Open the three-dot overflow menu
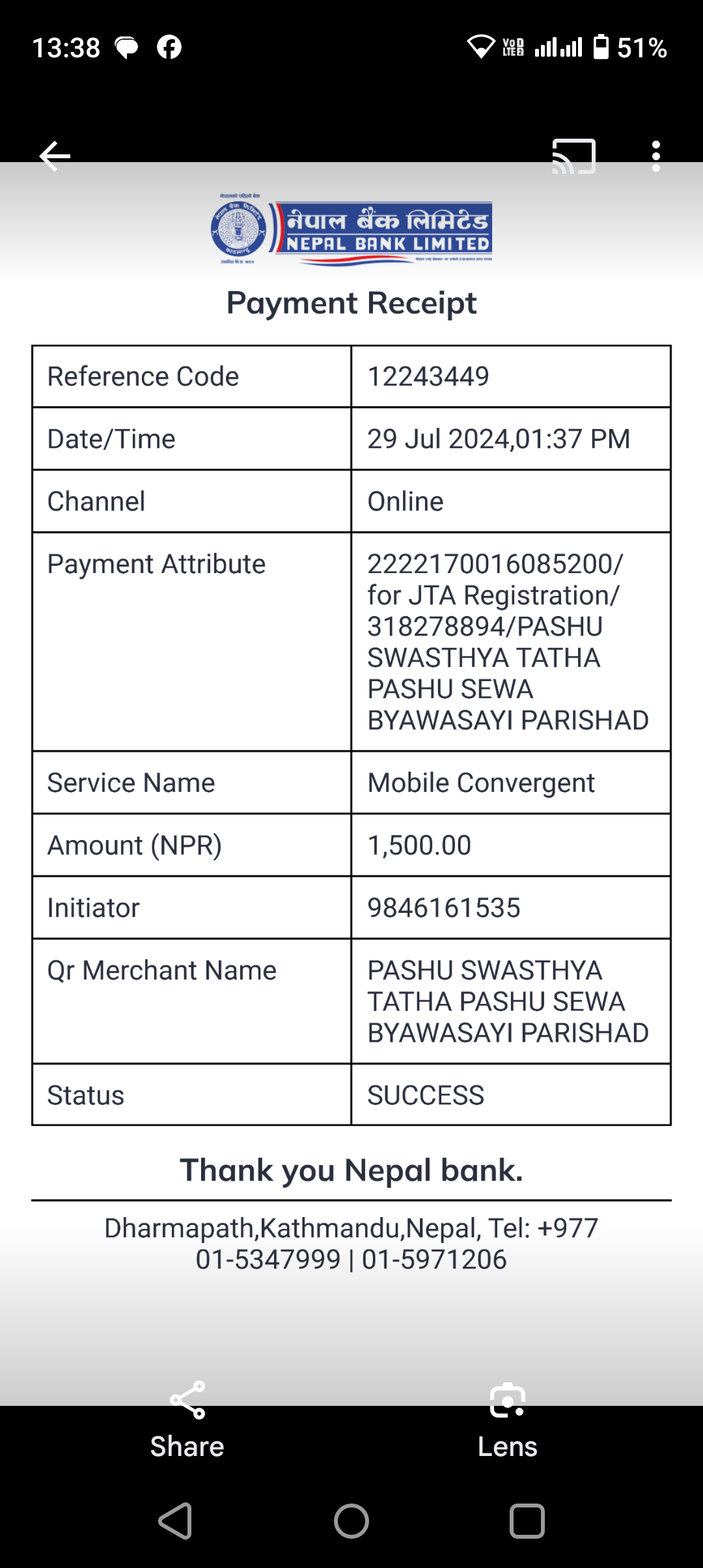703x1568 pixels. [656, 156]
